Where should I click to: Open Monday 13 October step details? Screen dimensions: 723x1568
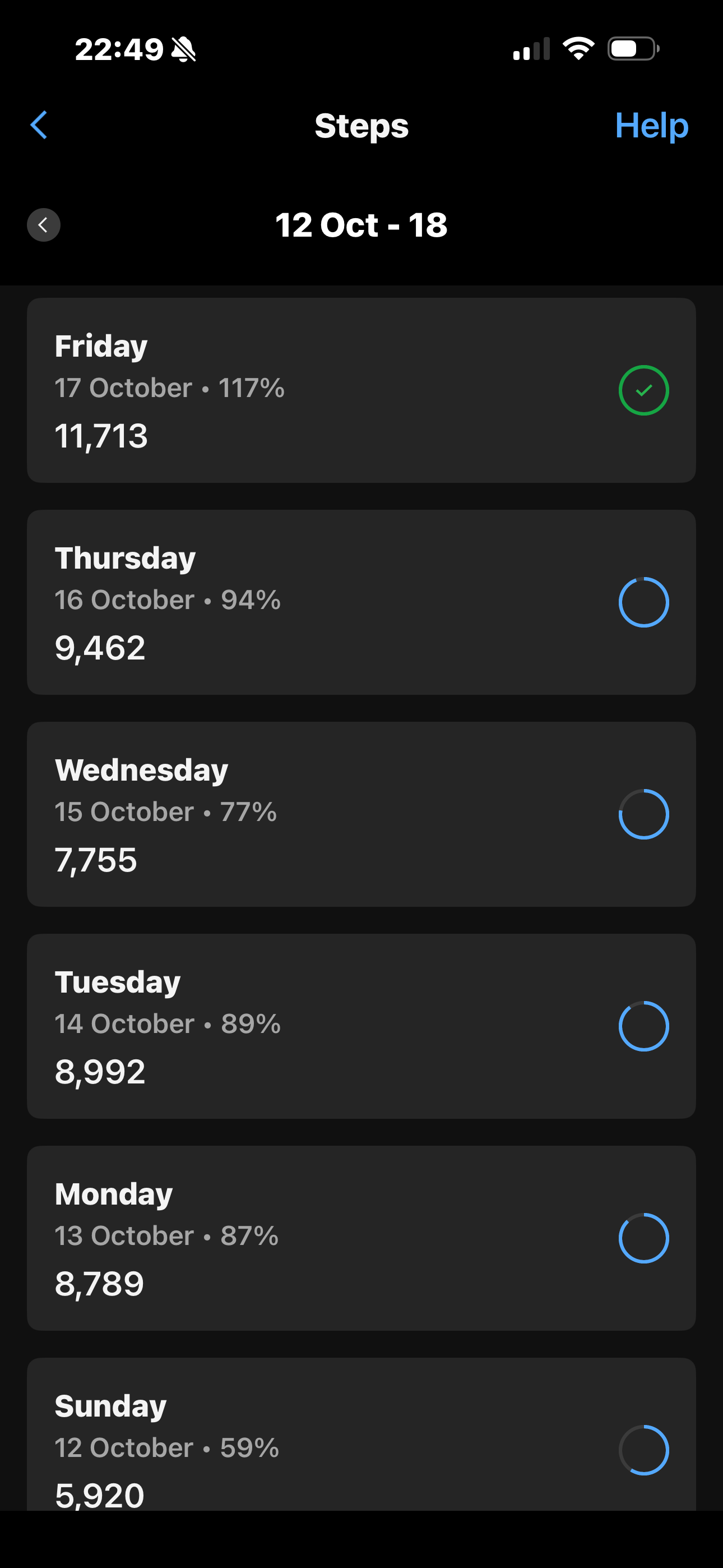361,1238
